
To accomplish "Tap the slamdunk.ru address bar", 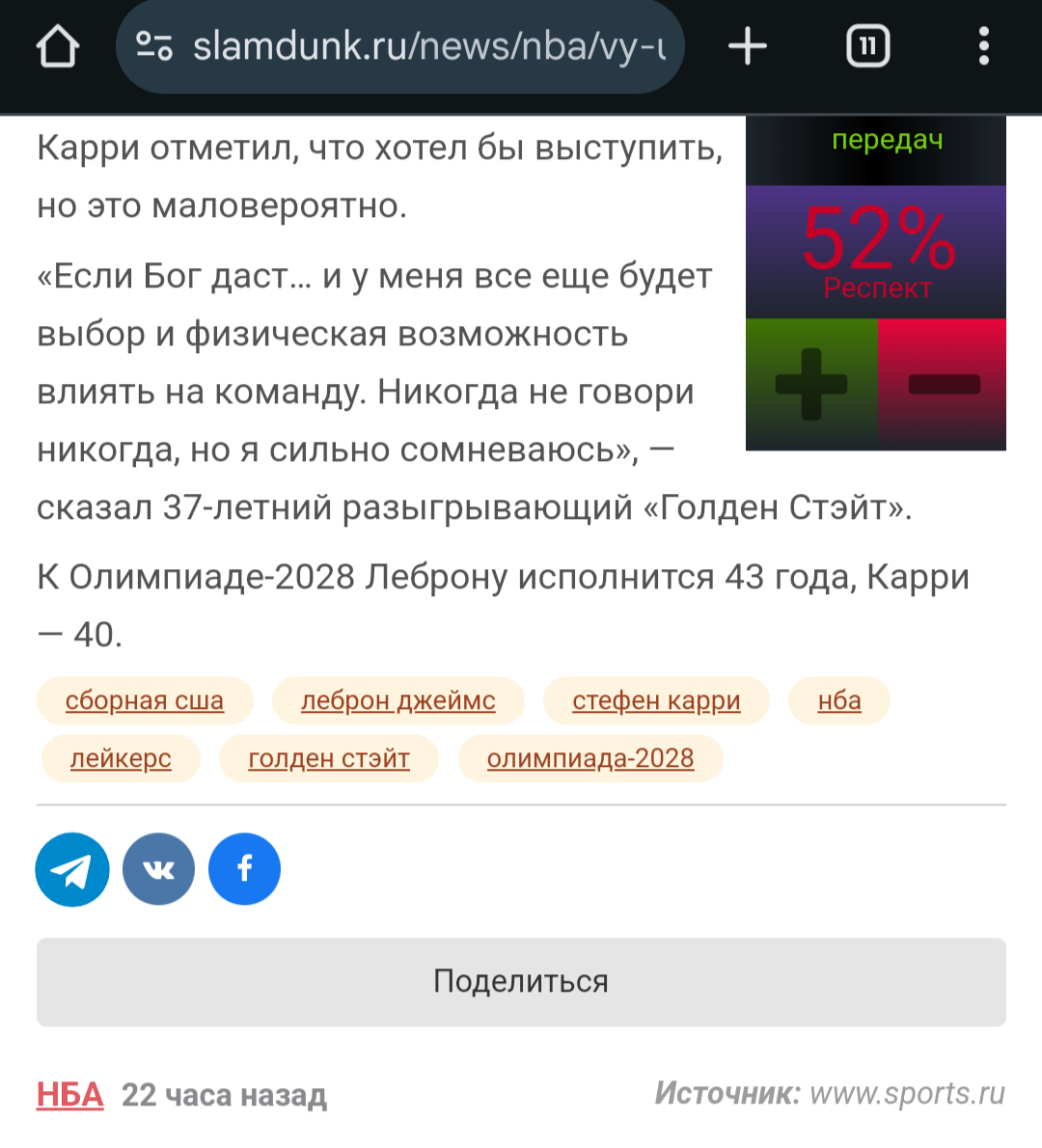I will tap(400, 46).
